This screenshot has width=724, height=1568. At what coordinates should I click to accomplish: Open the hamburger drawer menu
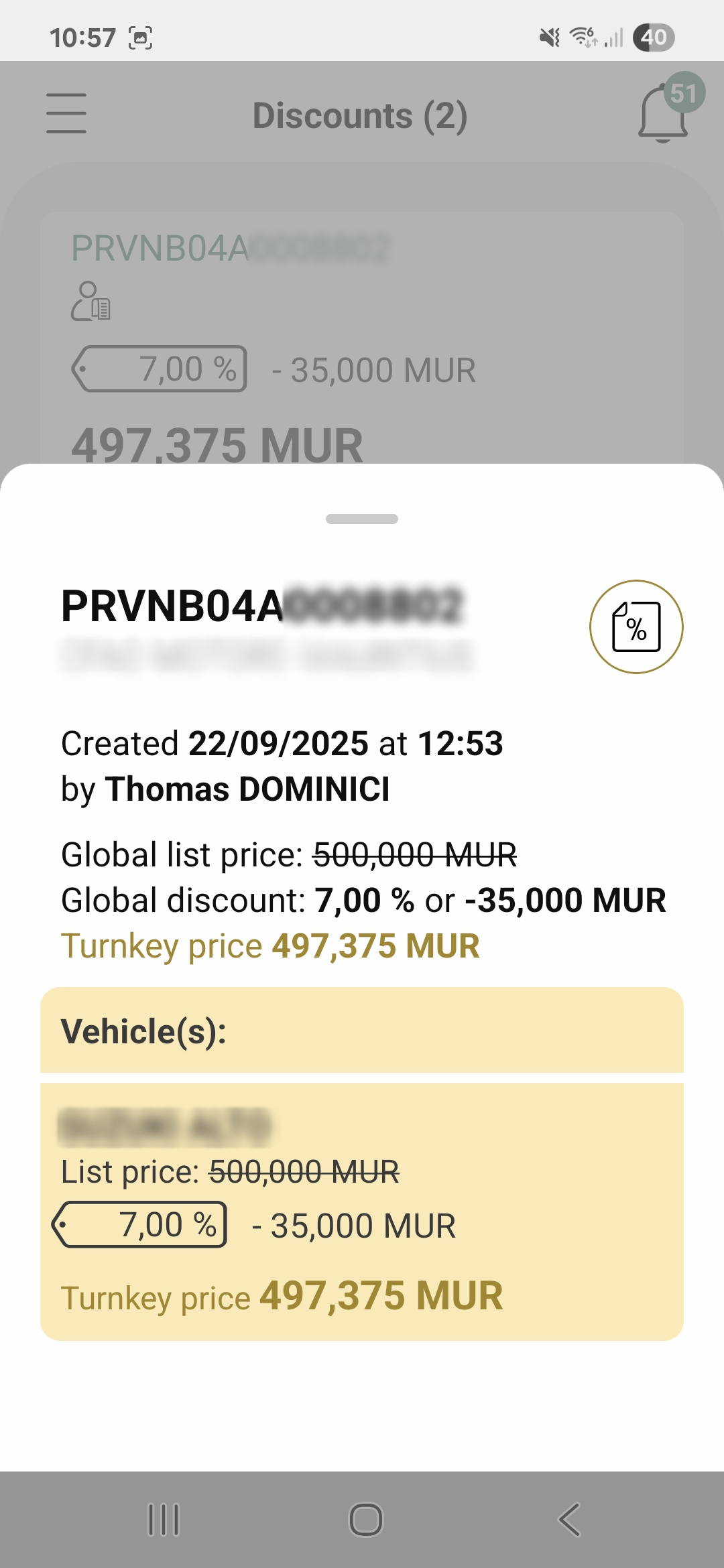point(66,113)
